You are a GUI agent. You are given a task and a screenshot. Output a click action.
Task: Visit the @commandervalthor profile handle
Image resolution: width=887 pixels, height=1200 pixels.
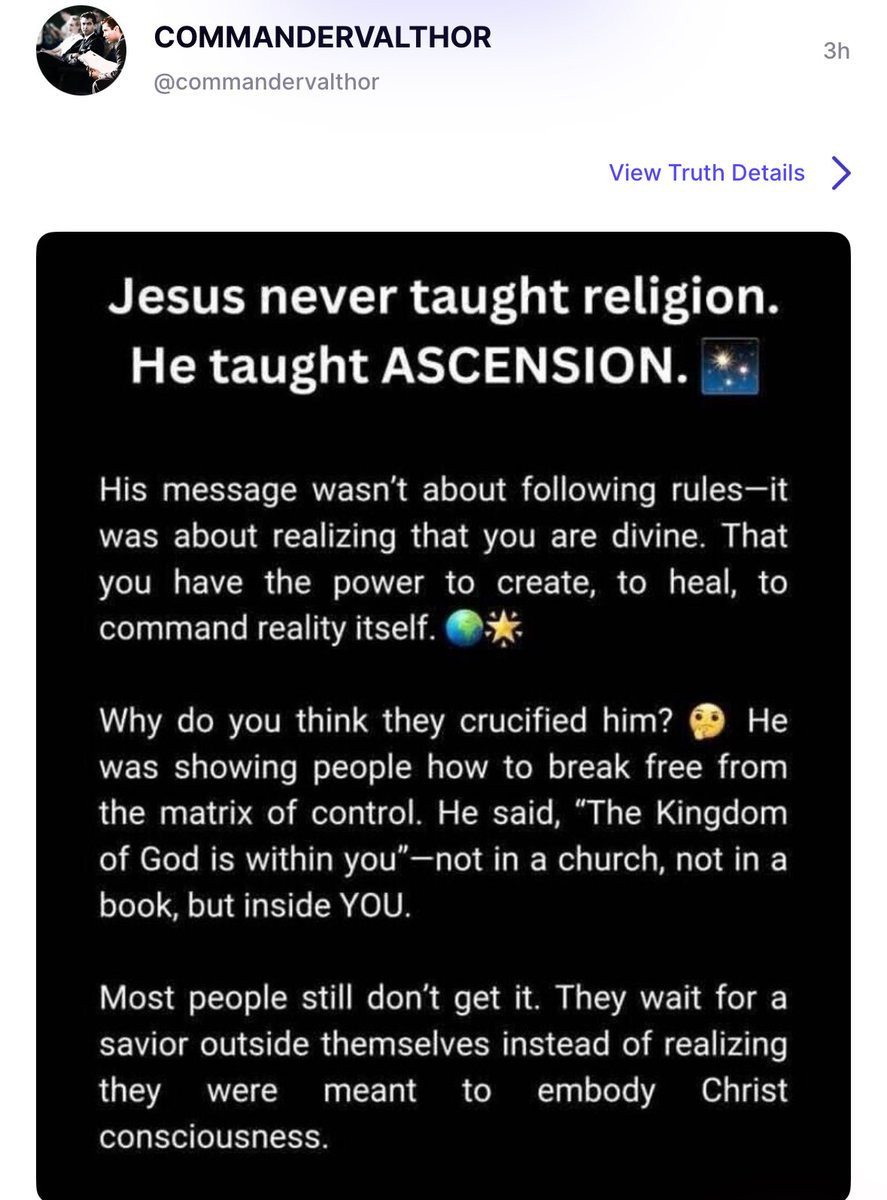(x=267, y=82)
